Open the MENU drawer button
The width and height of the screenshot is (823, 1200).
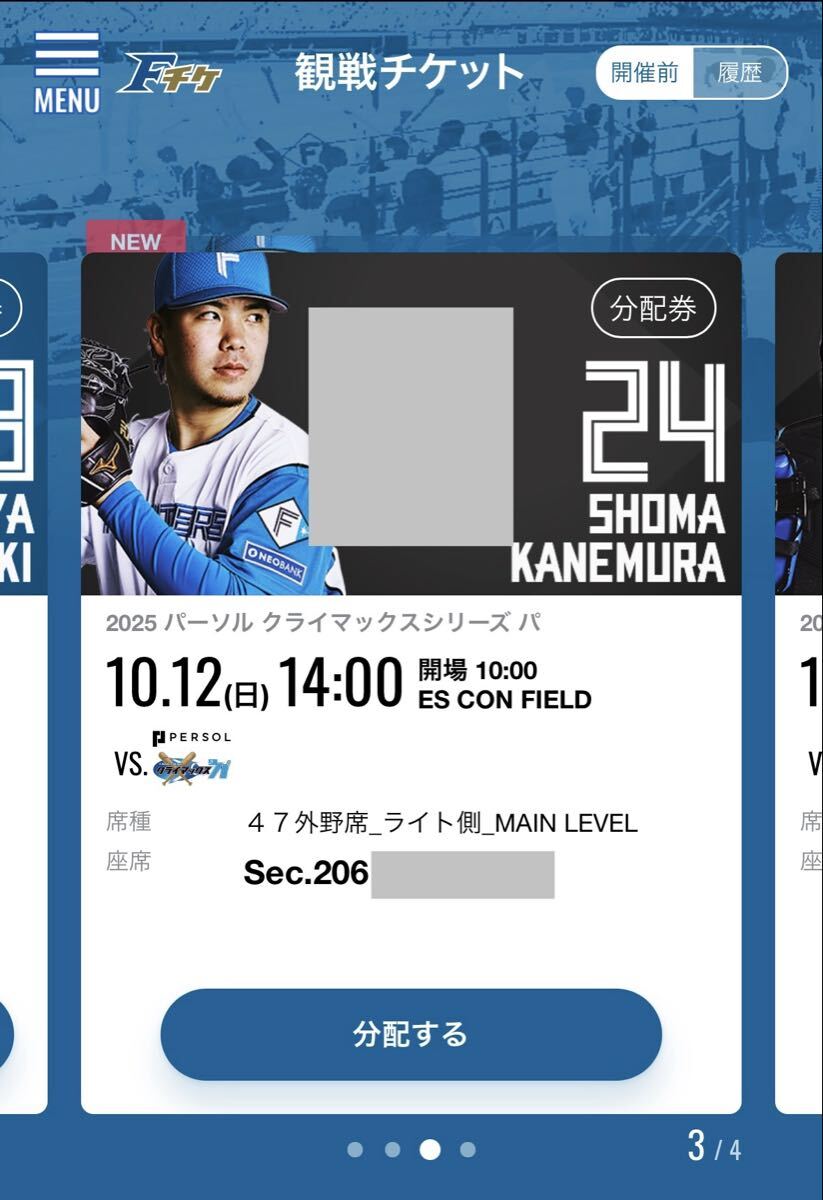[66, 72]
